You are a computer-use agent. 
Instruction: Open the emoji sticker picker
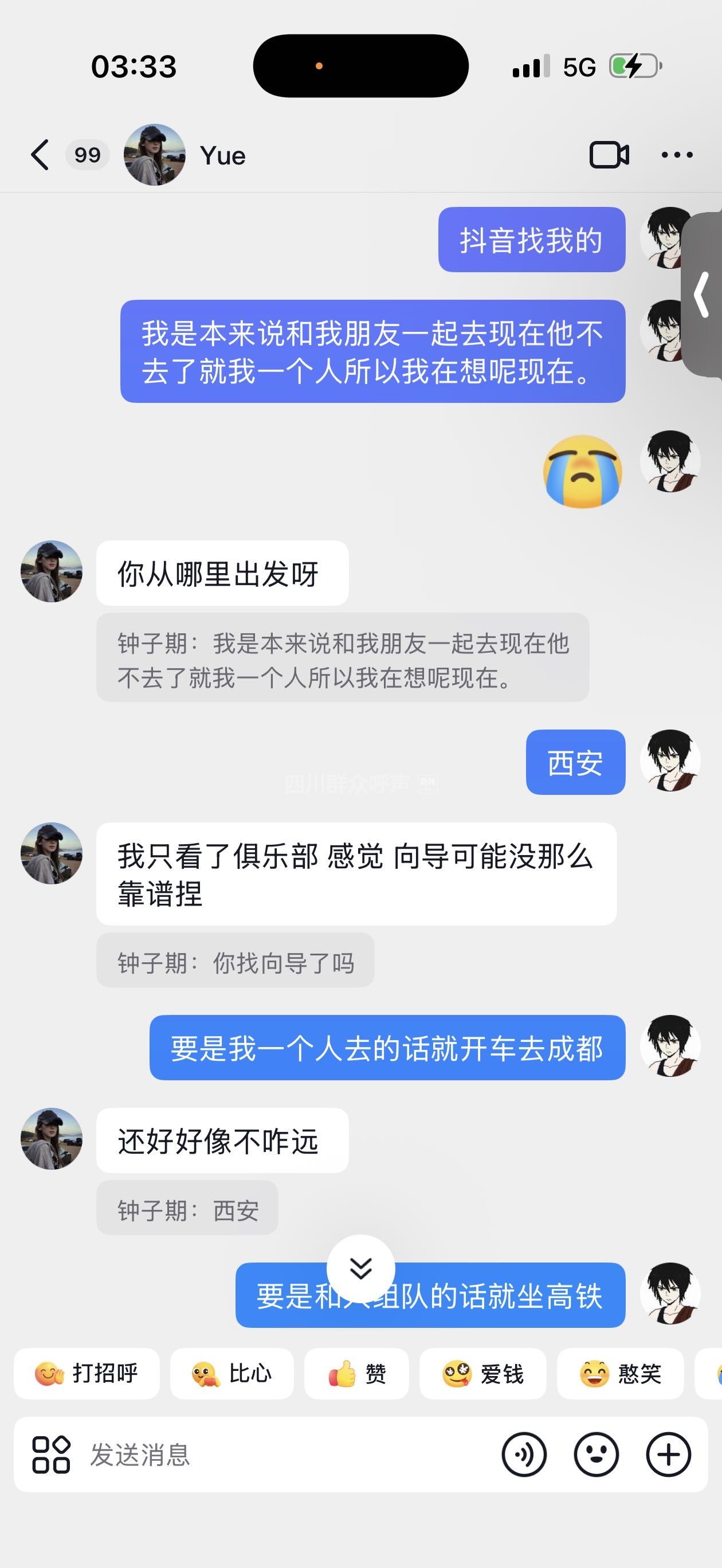596,1455
